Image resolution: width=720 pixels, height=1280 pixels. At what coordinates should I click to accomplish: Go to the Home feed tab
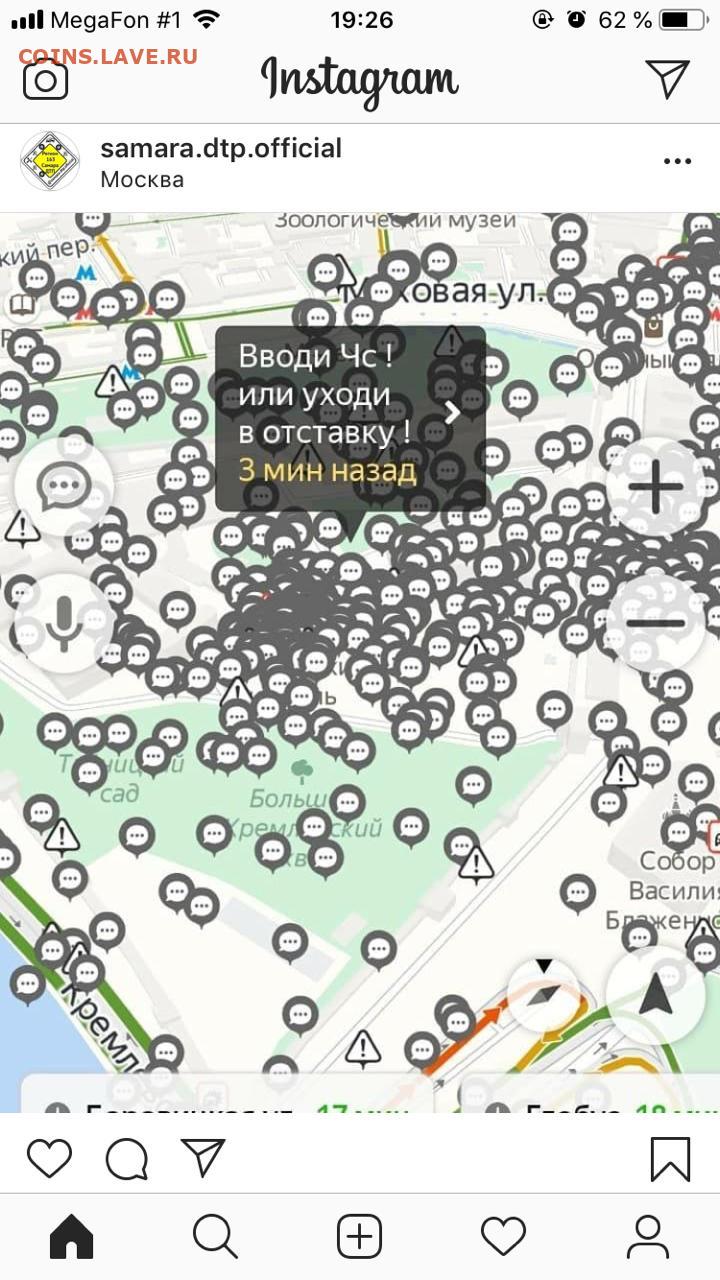point(72,1237)
